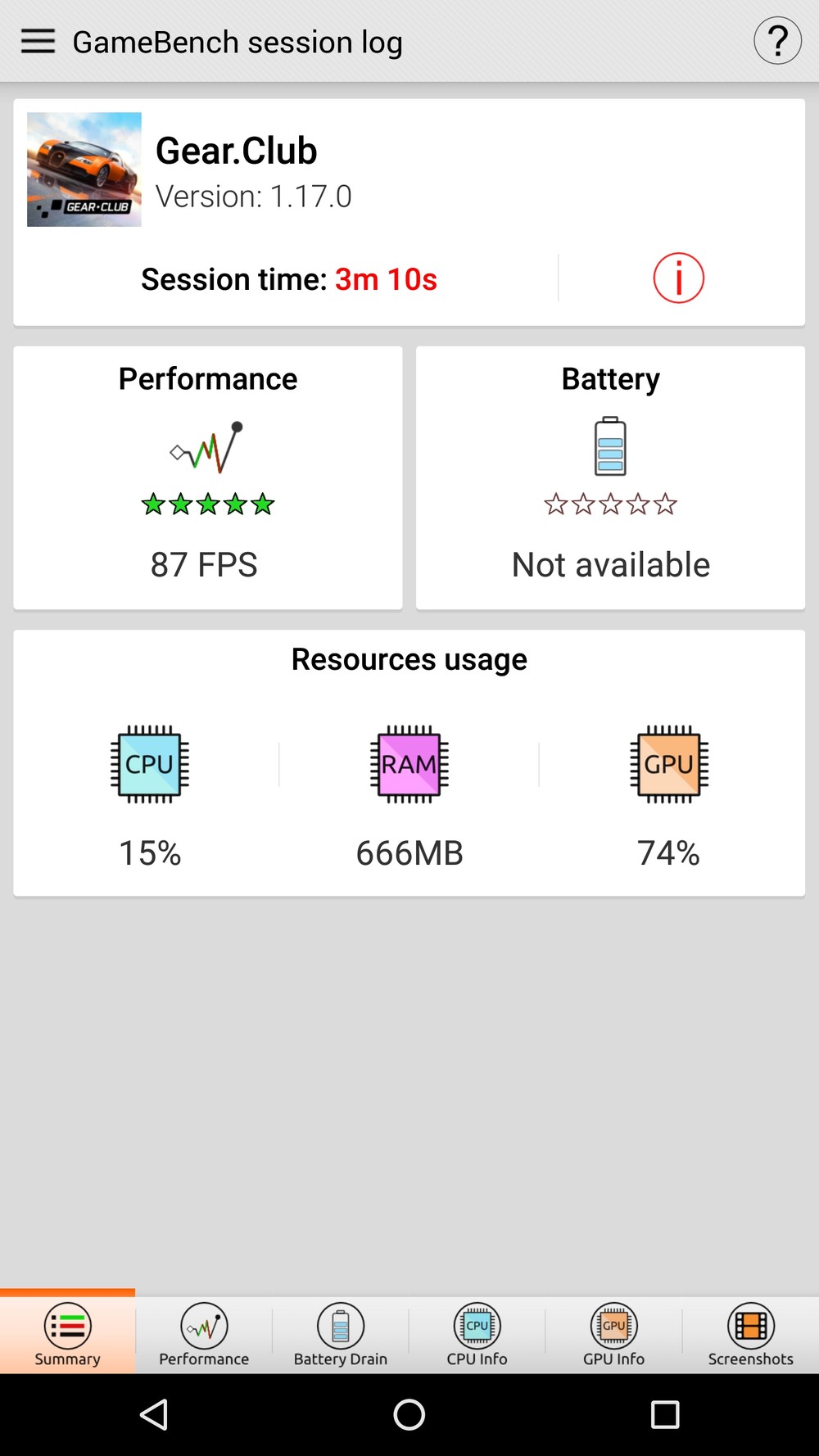Open the Performance card showing 87 FPS
The height and width of the screenshot is (1456, 819).
coord(208,477)
